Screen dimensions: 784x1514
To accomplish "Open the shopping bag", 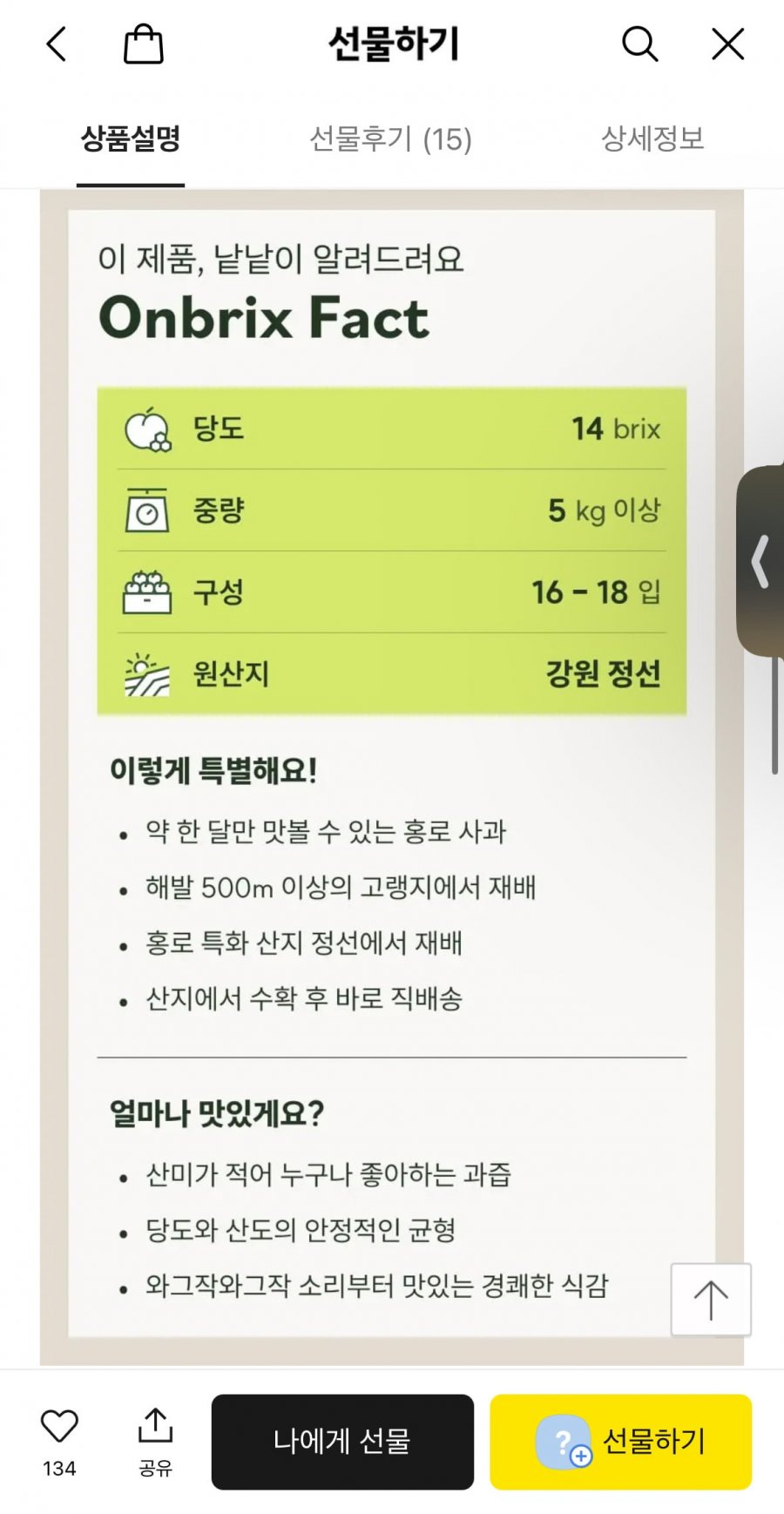I will (x=144, y=44).
